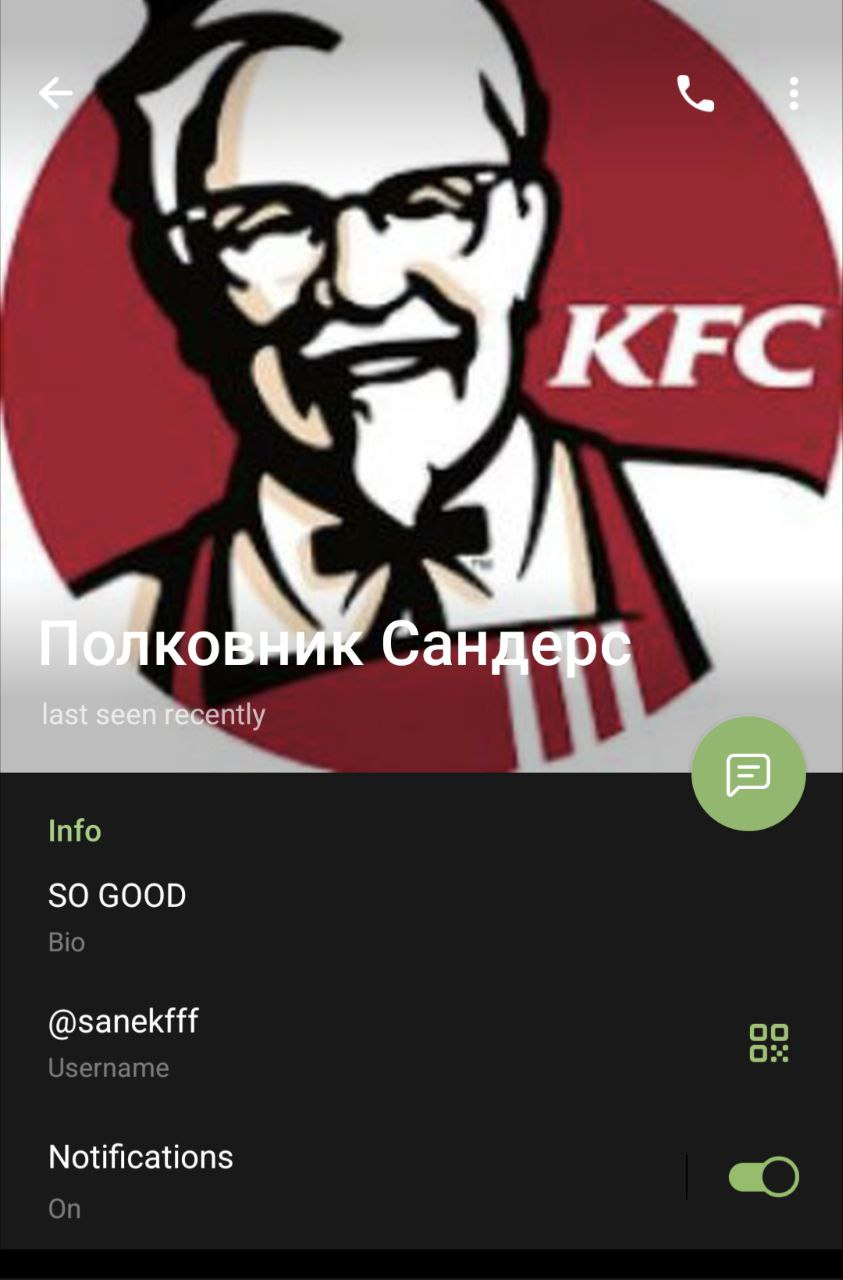Open the three-dot overflow menu
The width and height of the screenshot is (843, 1280).
click(x=793, y=94)
